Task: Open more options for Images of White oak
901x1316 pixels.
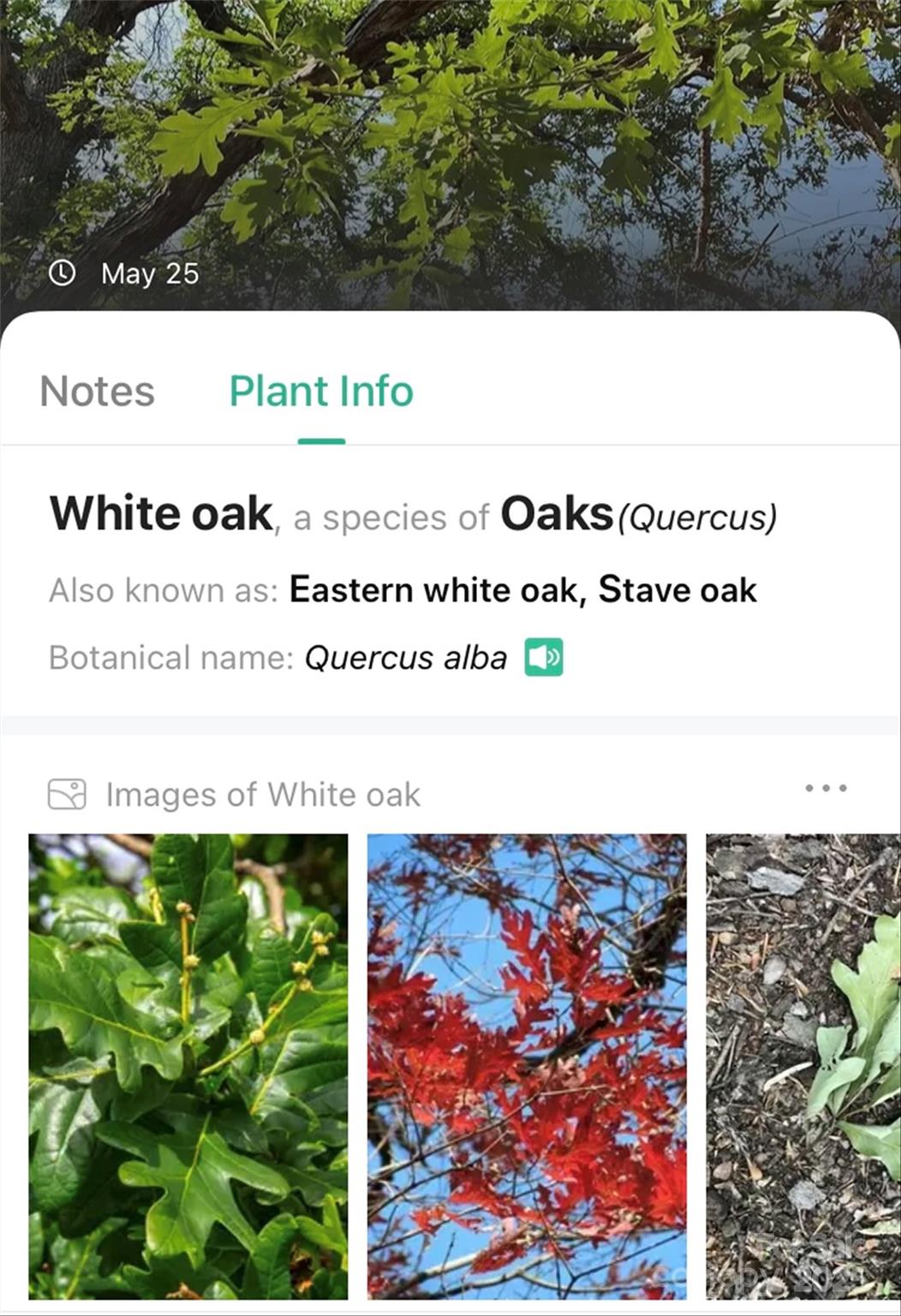Action: [x=826, y=788]
